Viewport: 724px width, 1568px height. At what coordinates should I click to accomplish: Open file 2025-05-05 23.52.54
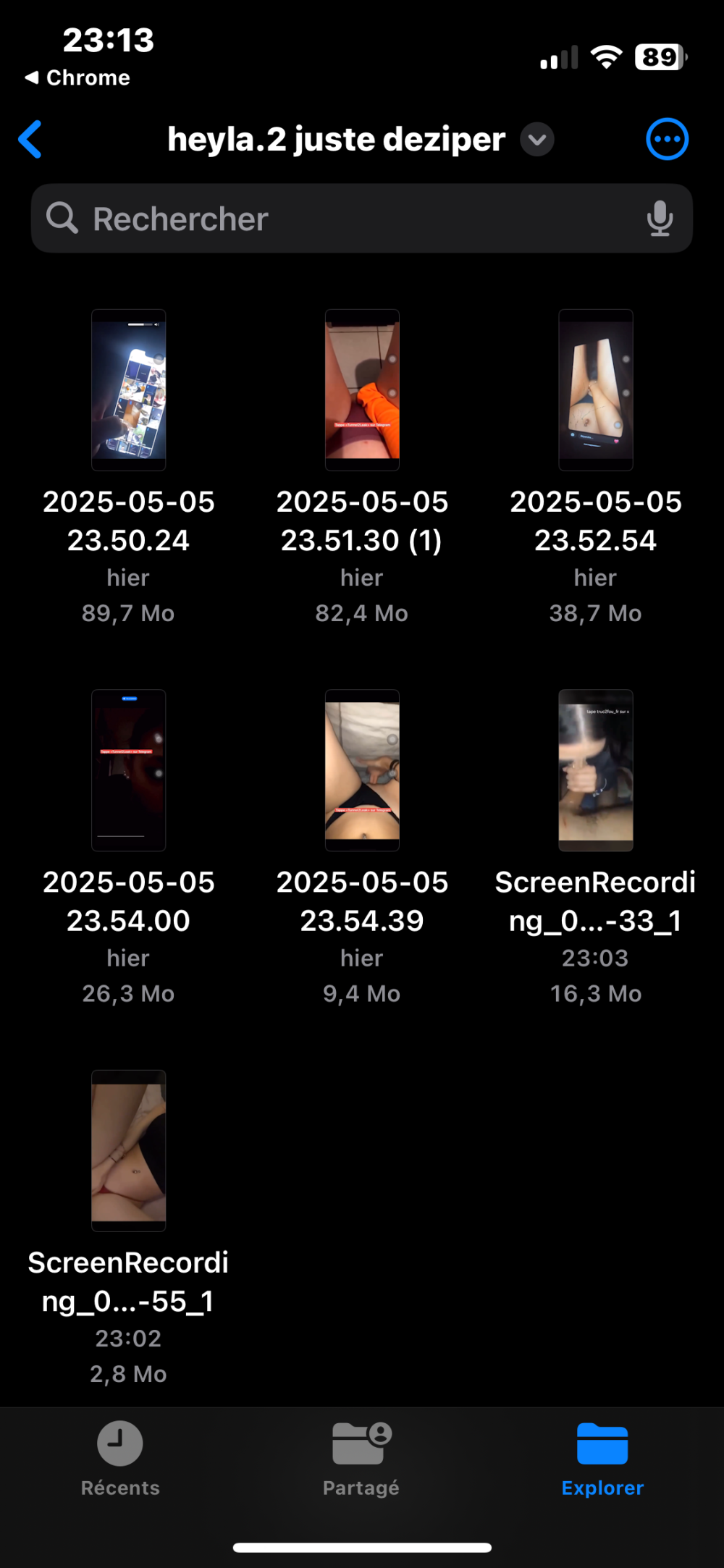(x=595, y=391)
